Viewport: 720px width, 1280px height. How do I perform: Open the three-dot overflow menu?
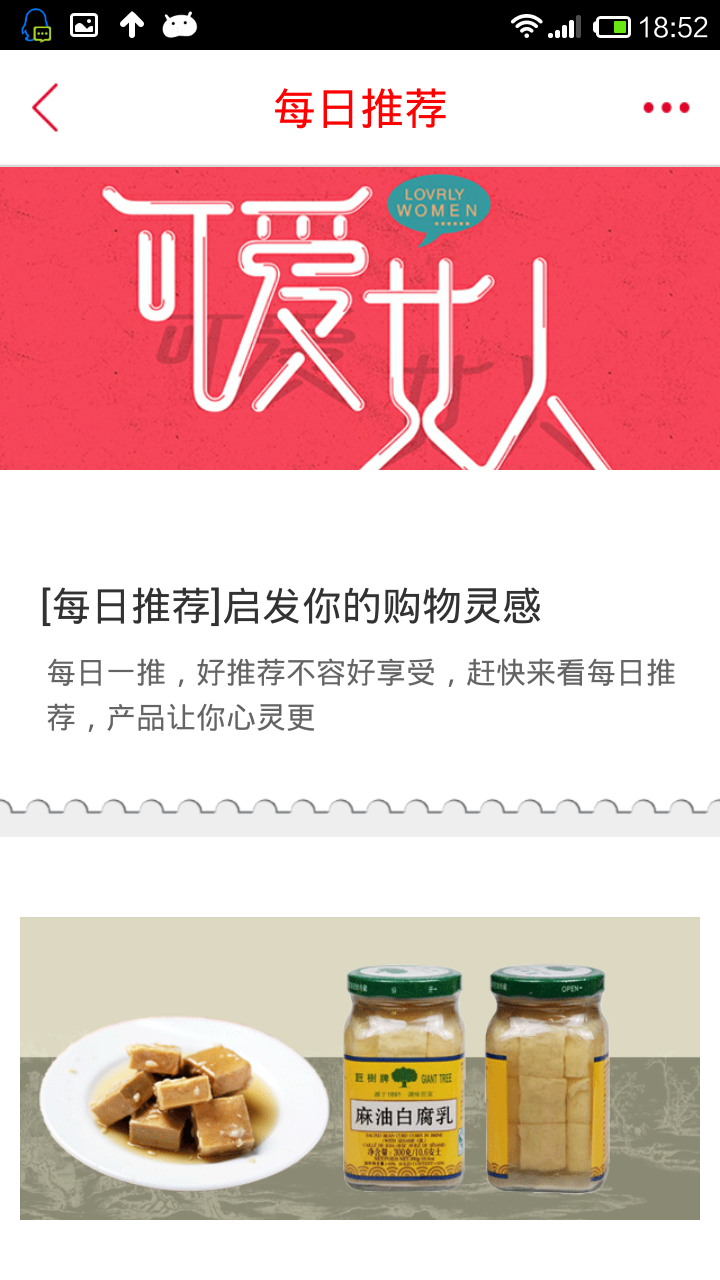pos(666,108)
